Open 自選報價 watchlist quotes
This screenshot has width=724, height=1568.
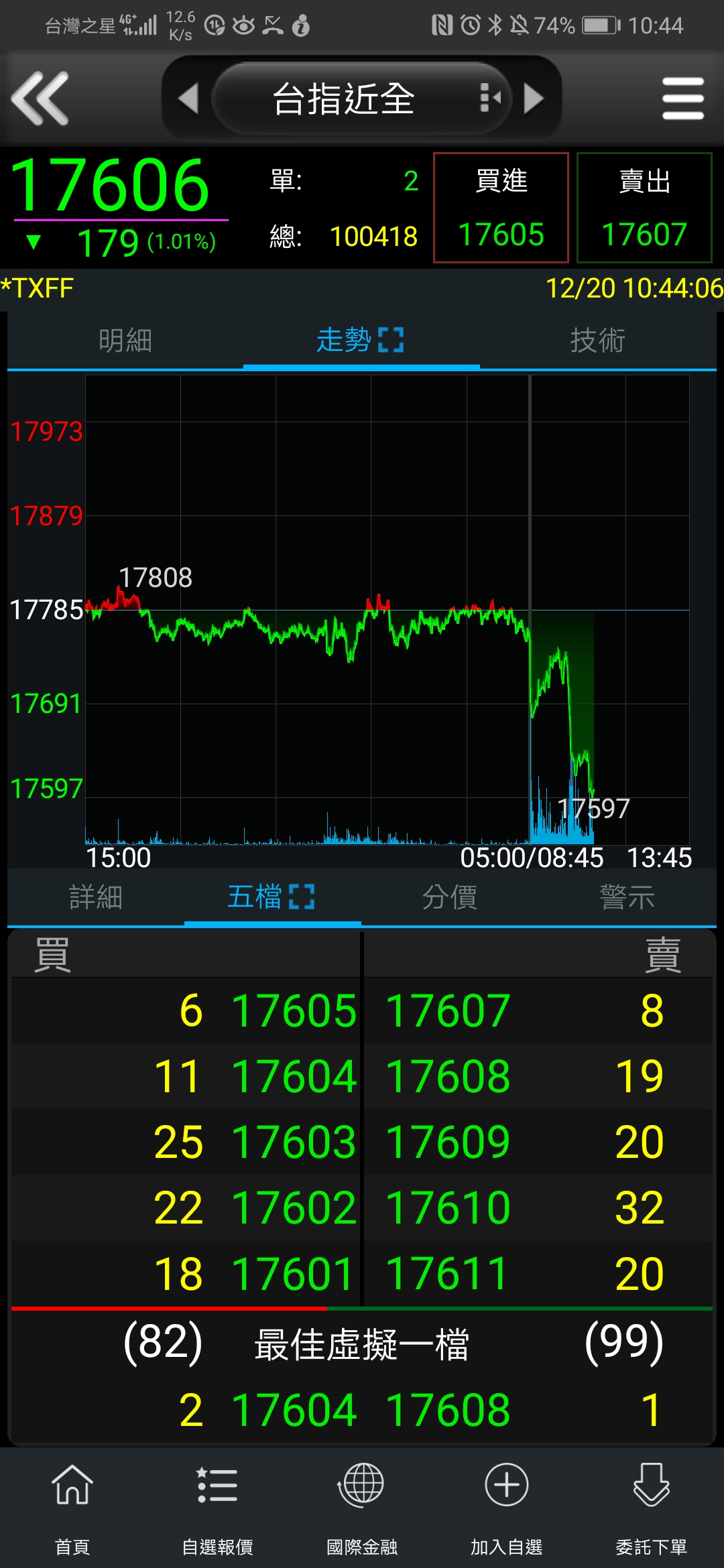217,1508
